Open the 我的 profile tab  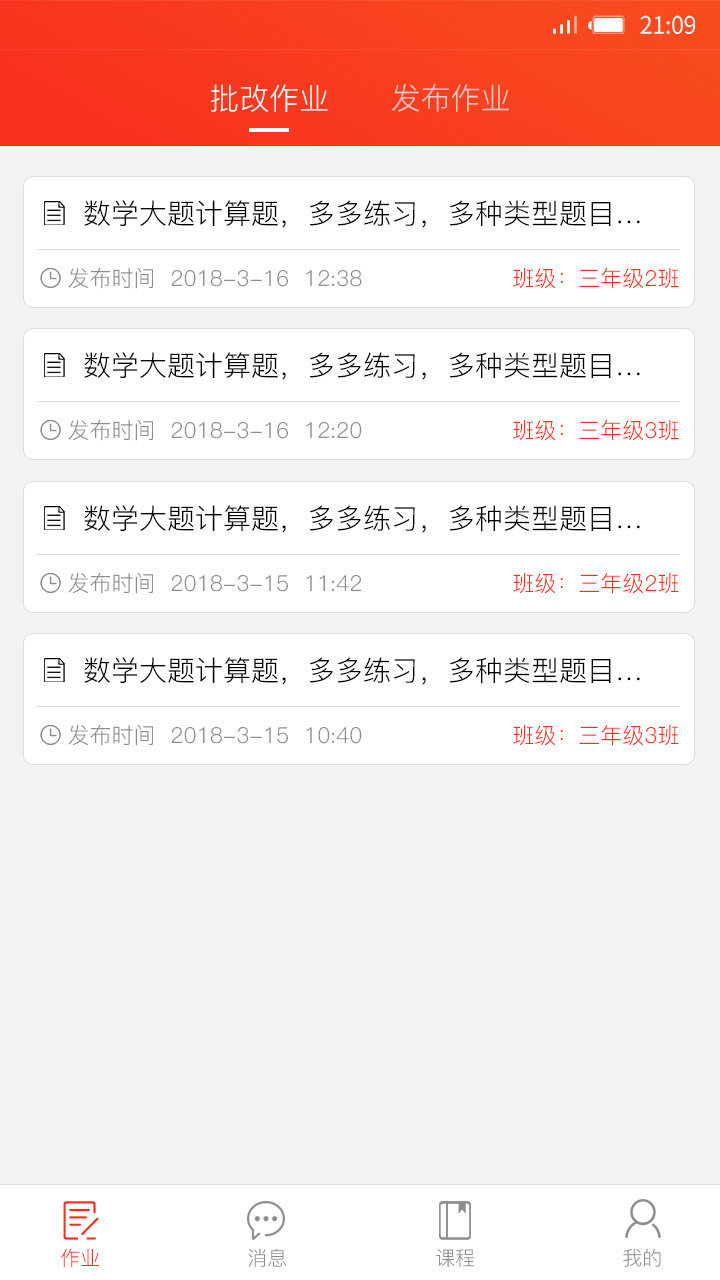point(642,1234)
